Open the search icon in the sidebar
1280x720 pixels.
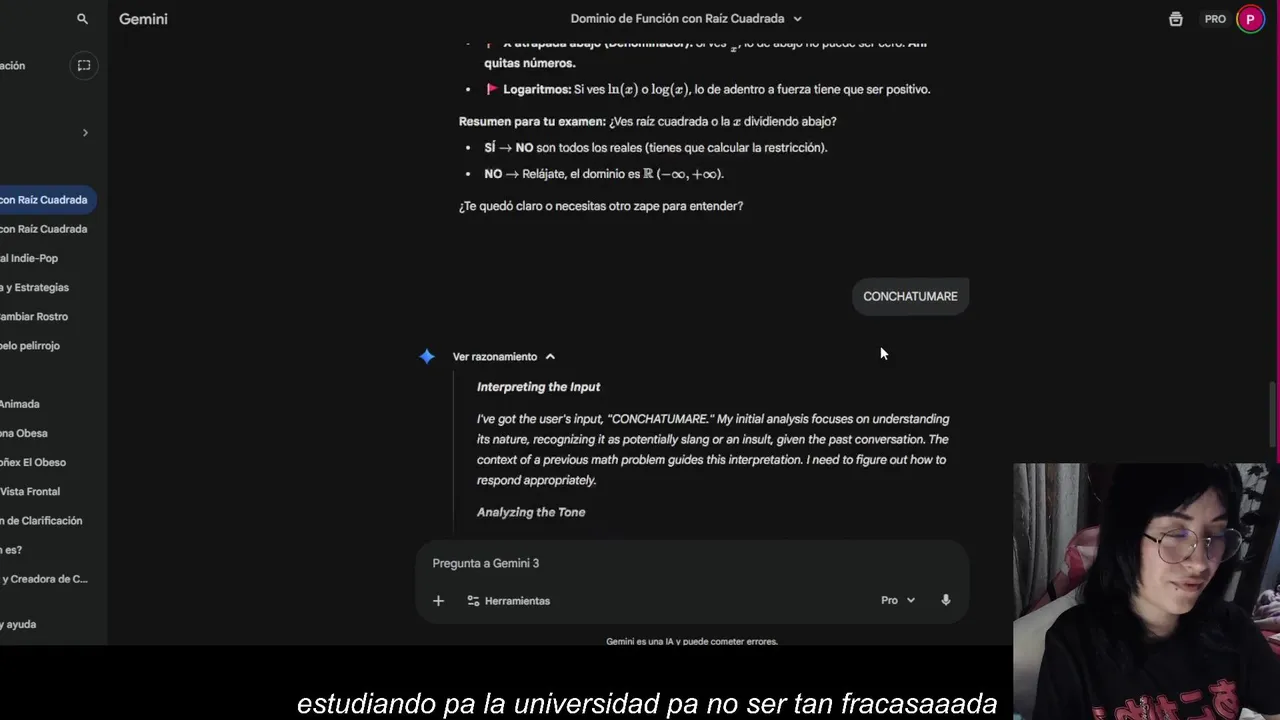coord(82,19)
